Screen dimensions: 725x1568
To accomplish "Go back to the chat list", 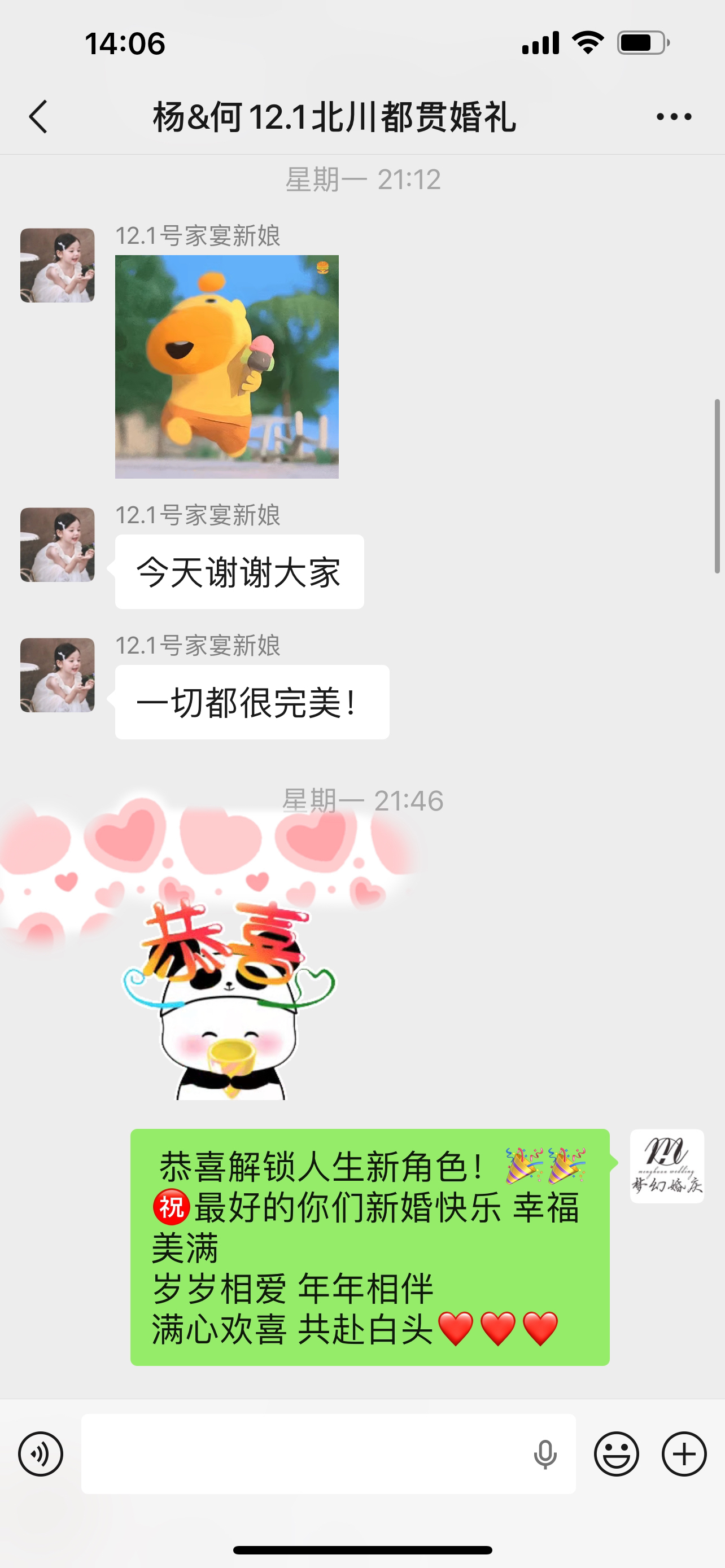I will click(x=38, y=116).
